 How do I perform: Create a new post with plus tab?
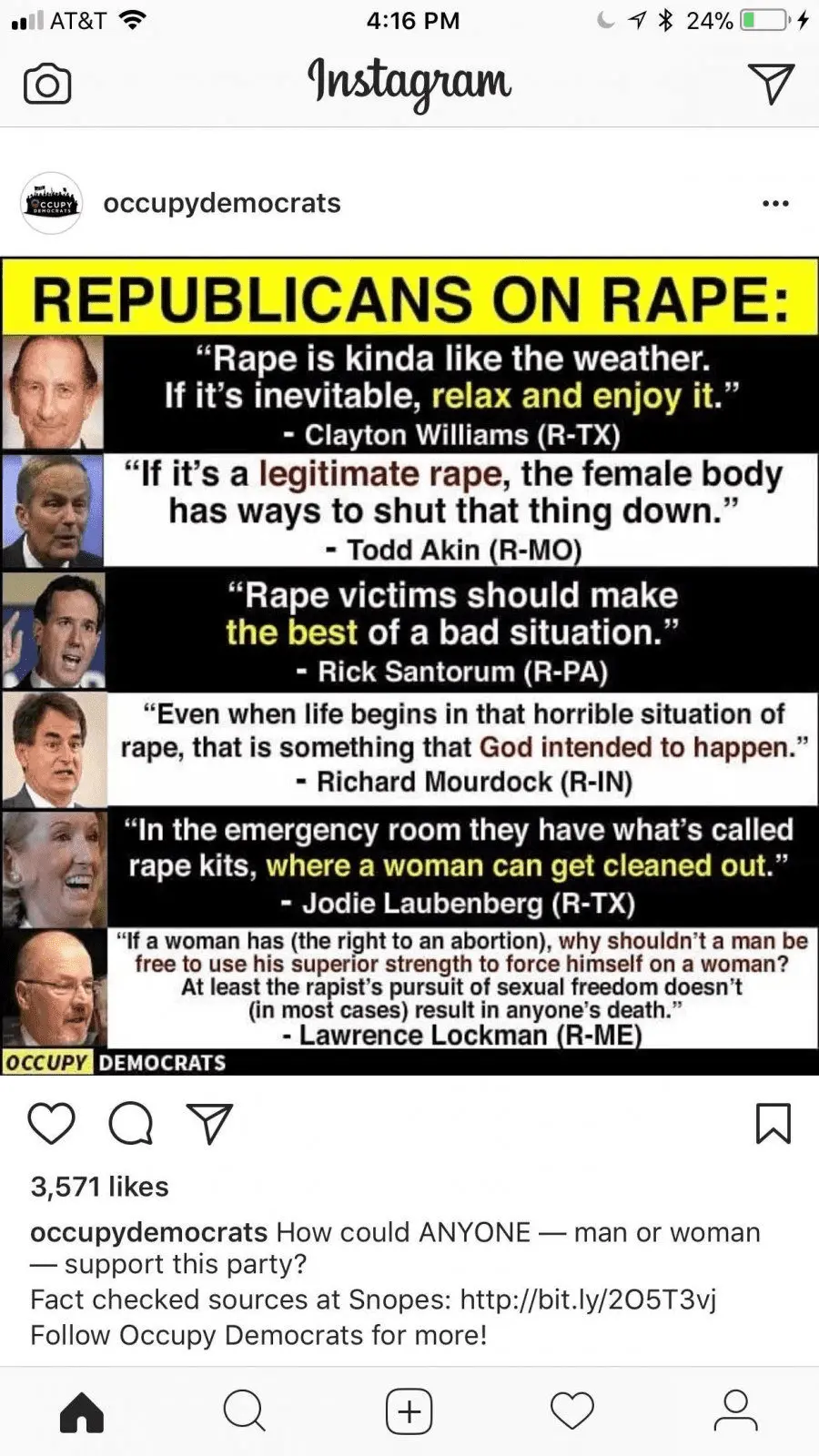point(409,1411)
